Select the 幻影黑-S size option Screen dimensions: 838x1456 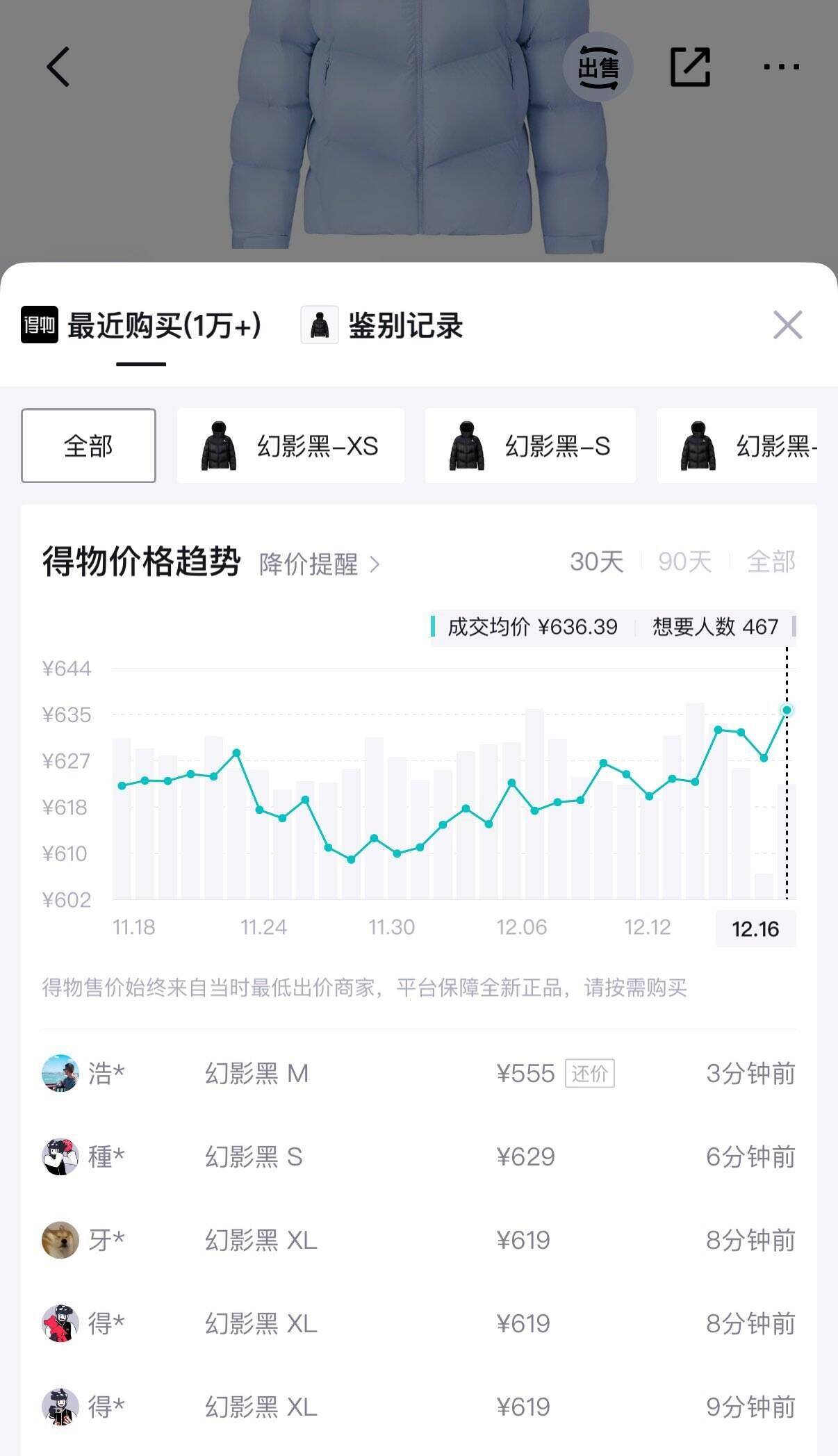tap(532, 445)
